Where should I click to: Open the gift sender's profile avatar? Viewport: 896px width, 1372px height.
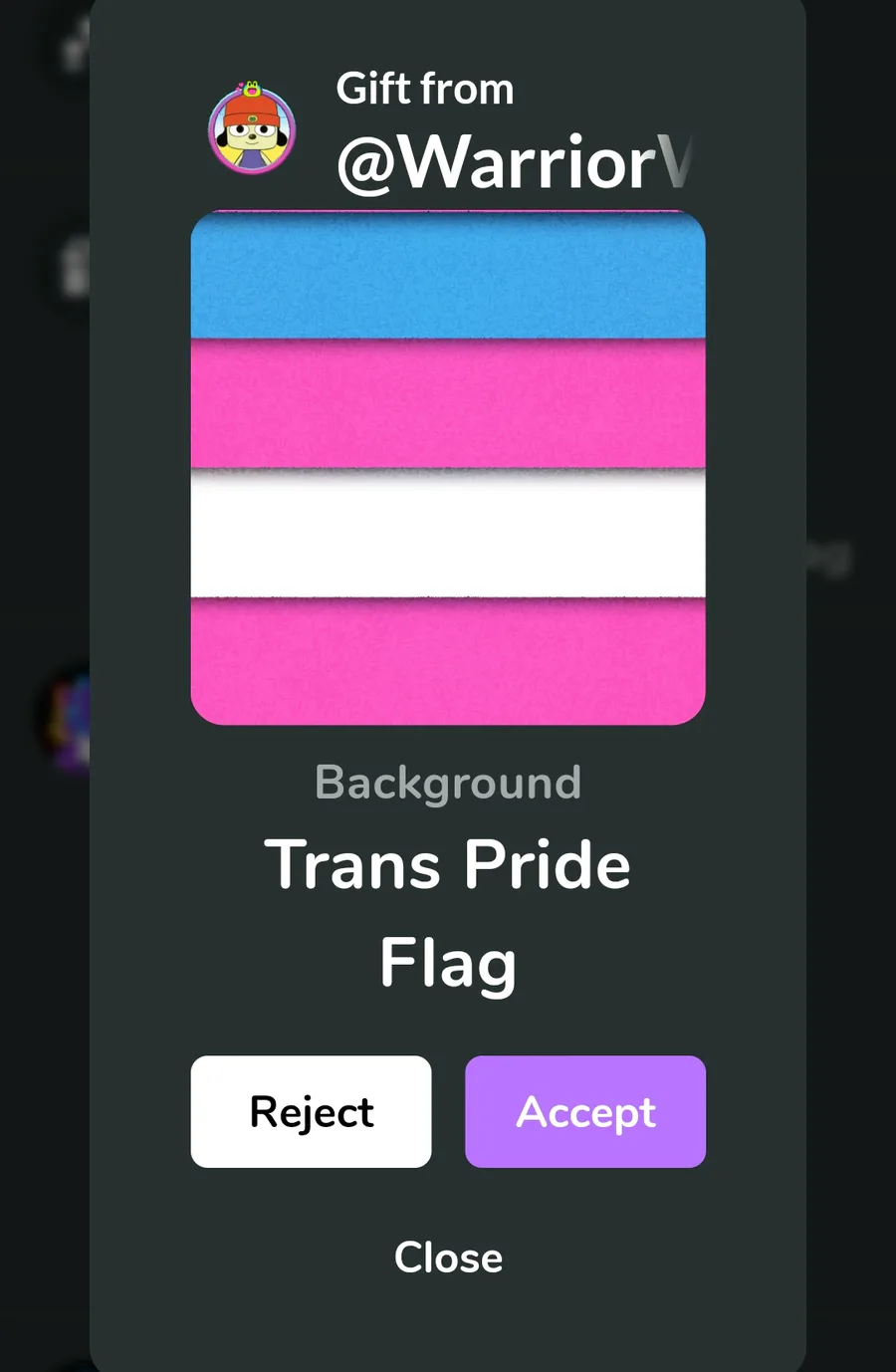(252, 127)
